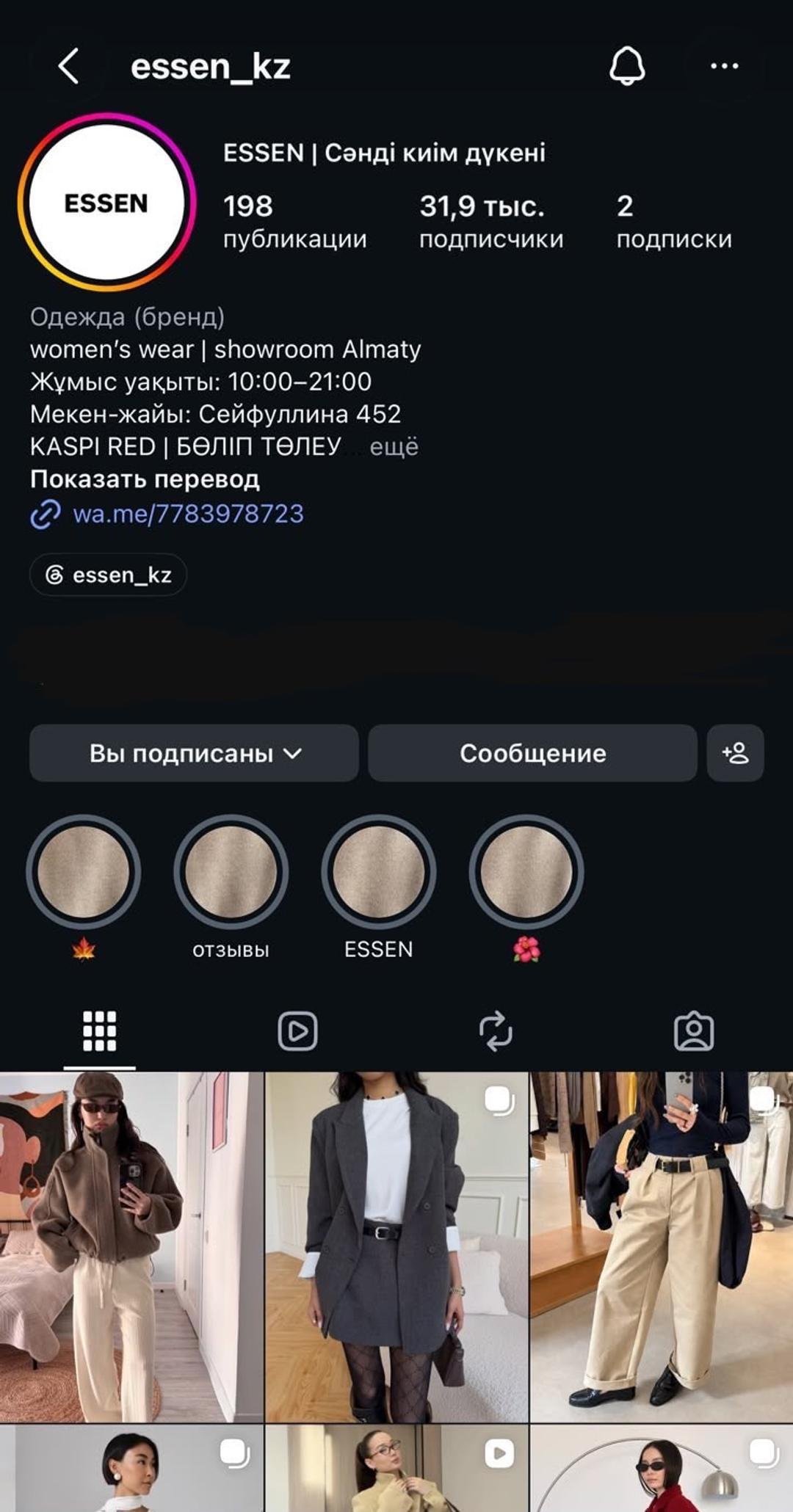Switch to the tagged photos tab
Viewport: 793px width, 1512px height.
pyautogui.click(x=694, y=1031)
